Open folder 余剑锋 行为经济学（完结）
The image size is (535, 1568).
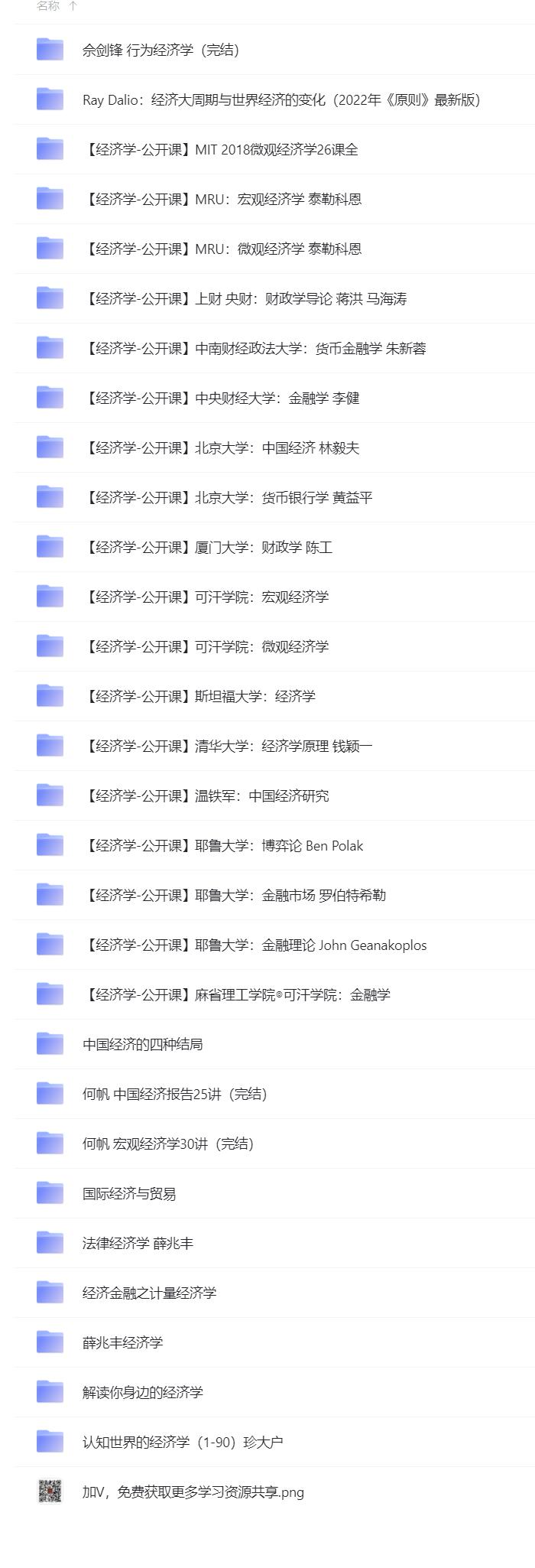pyautogui.click(x=160, y=50)
